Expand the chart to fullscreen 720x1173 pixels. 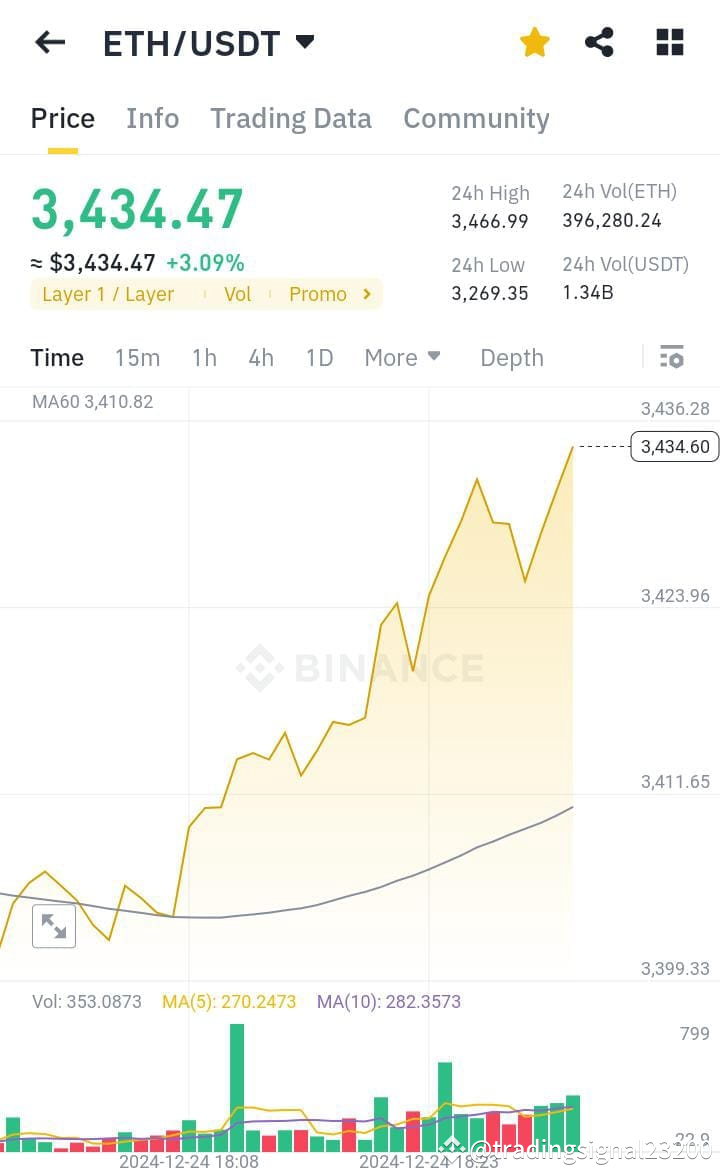point(53,926)
